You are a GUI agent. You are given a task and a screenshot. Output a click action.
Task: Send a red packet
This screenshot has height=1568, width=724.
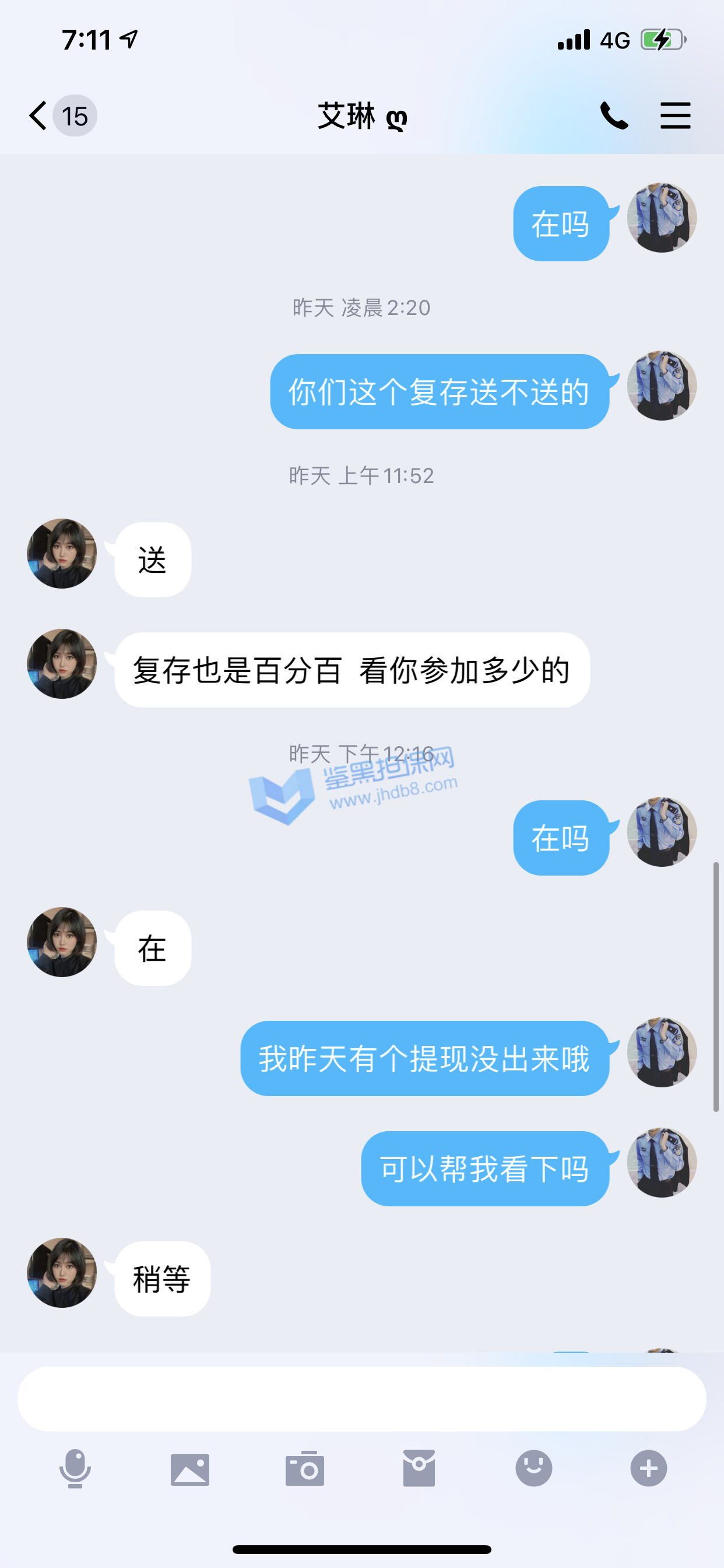[x=419, y=1469]
